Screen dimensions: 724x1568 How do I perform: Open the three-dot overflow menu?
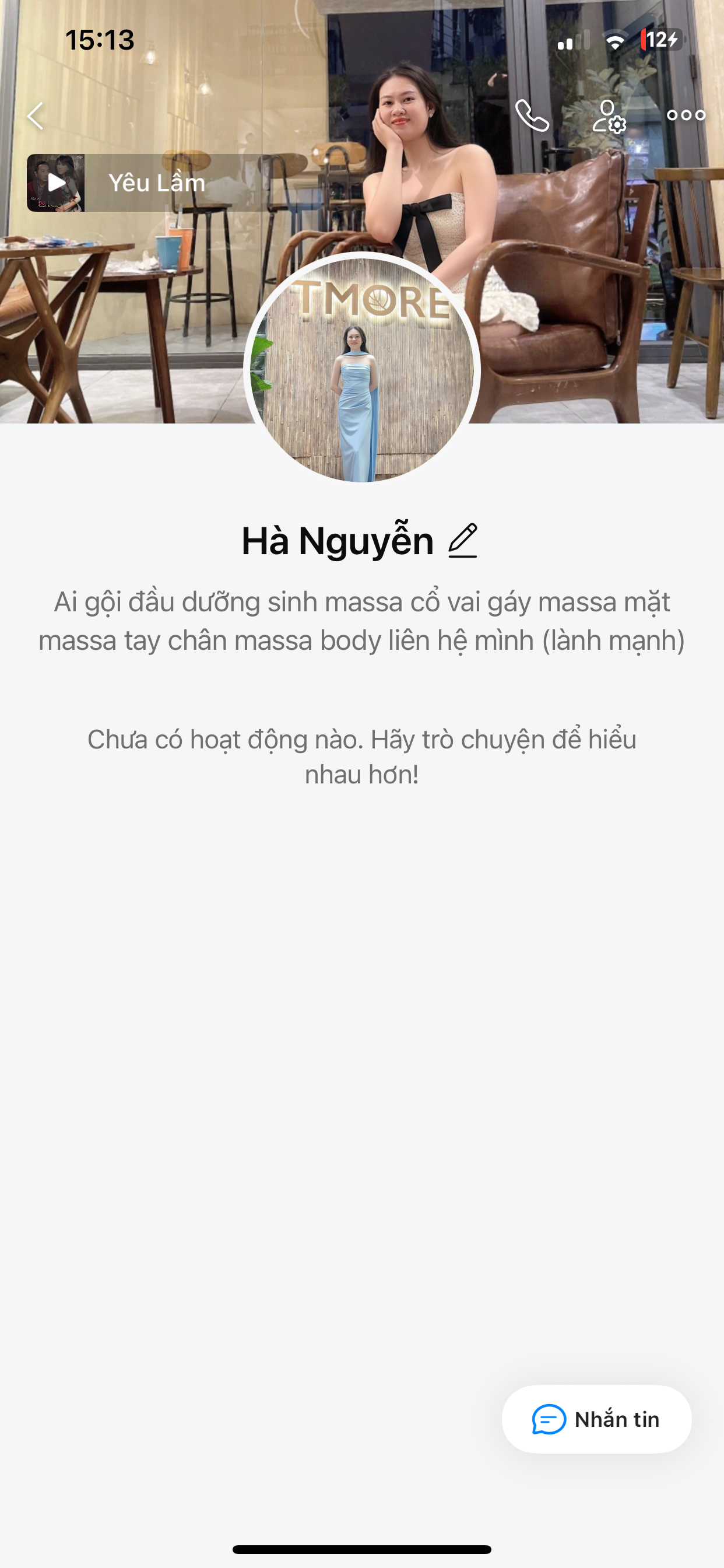tap(686, 115)
